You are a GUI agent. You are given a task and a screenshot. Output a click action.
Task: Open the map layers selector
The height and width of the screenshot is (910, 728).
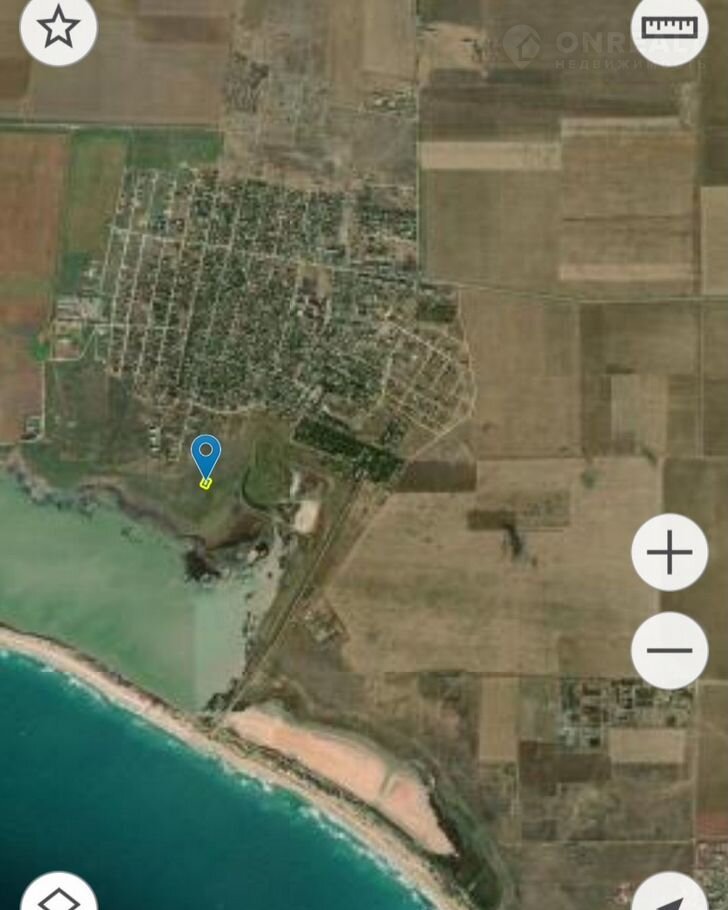(x=58, y=895)
